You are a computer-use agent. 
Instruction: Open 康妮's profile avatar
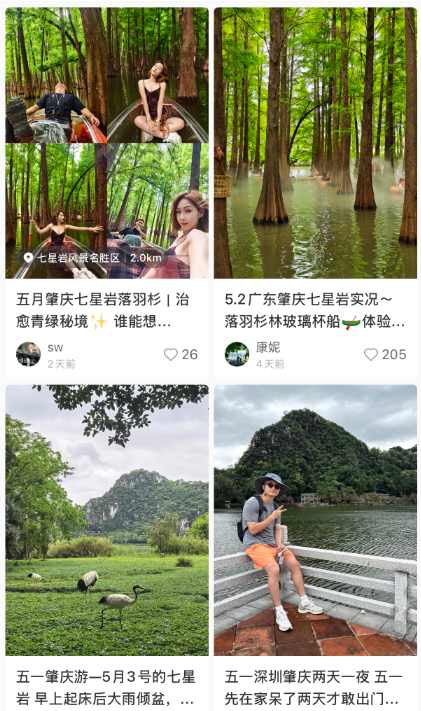click(237, 354)
